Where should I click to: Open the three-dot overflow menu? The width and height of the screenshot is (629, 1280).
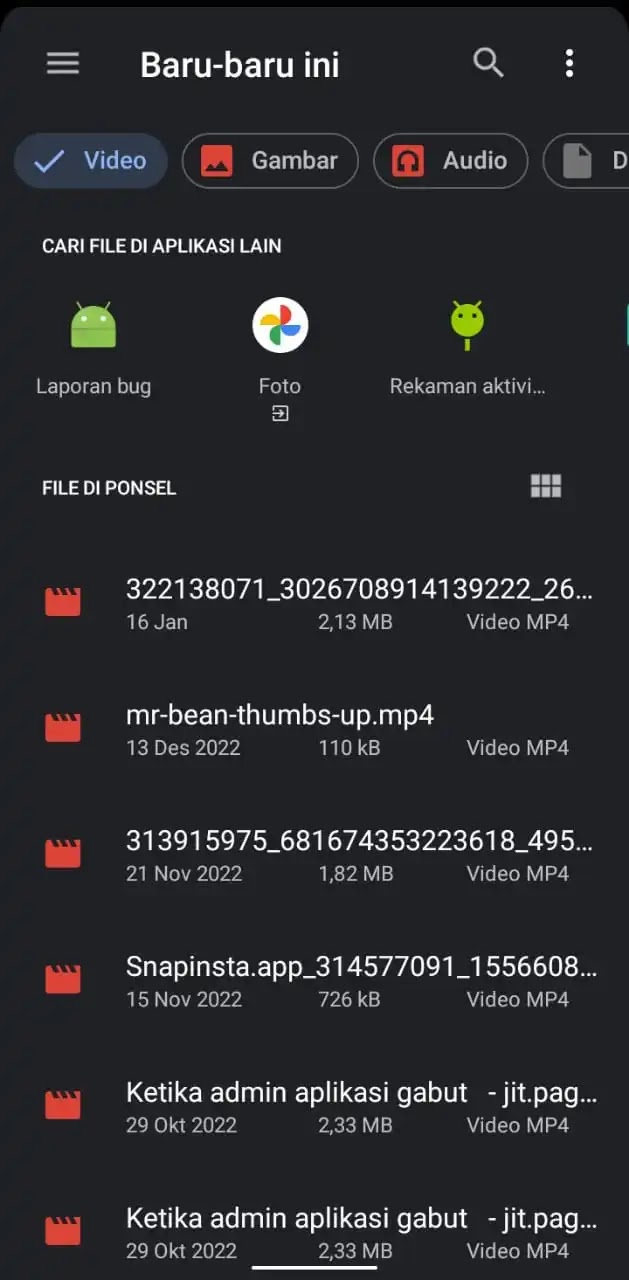(569, 63)
